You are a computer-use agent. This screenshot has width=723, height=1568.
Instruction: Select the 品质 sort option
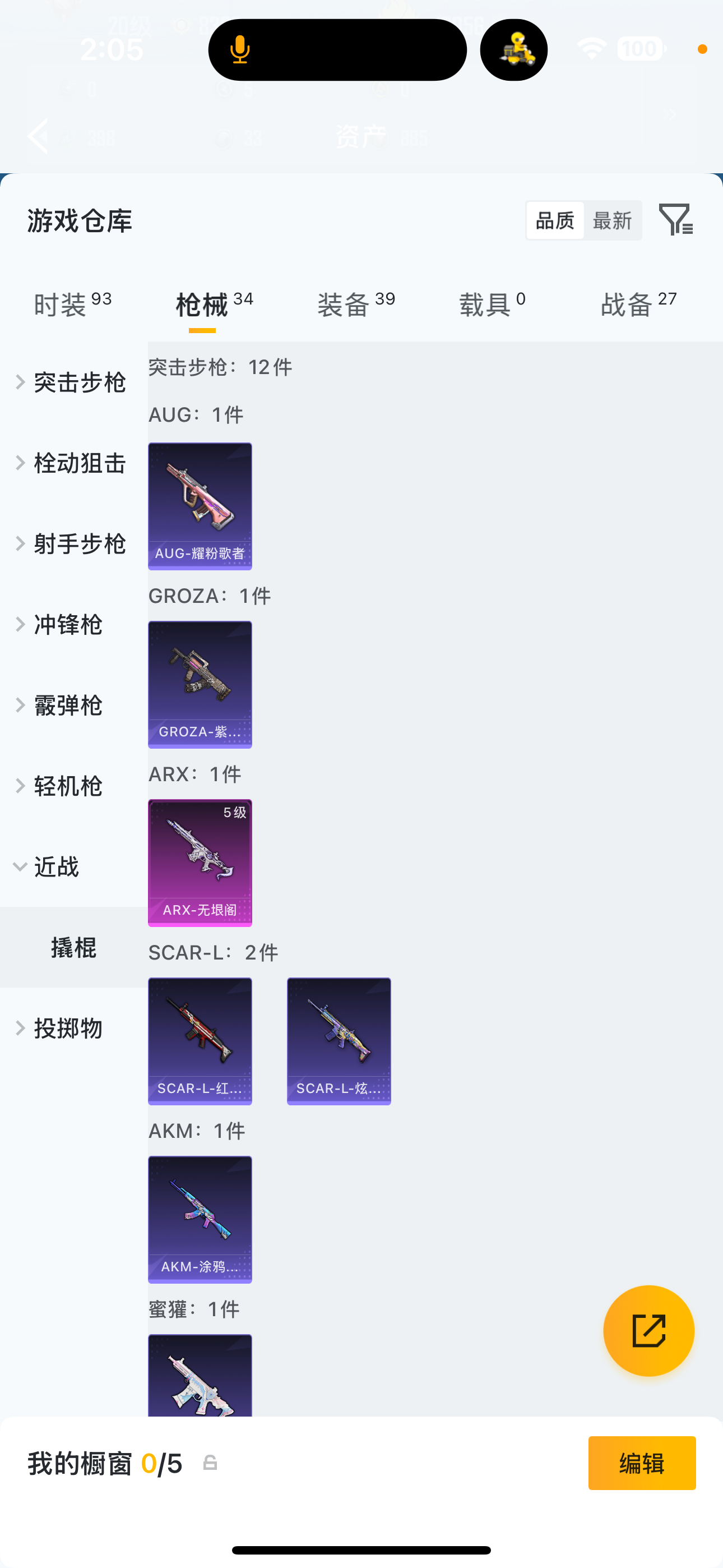pos(554,220)
